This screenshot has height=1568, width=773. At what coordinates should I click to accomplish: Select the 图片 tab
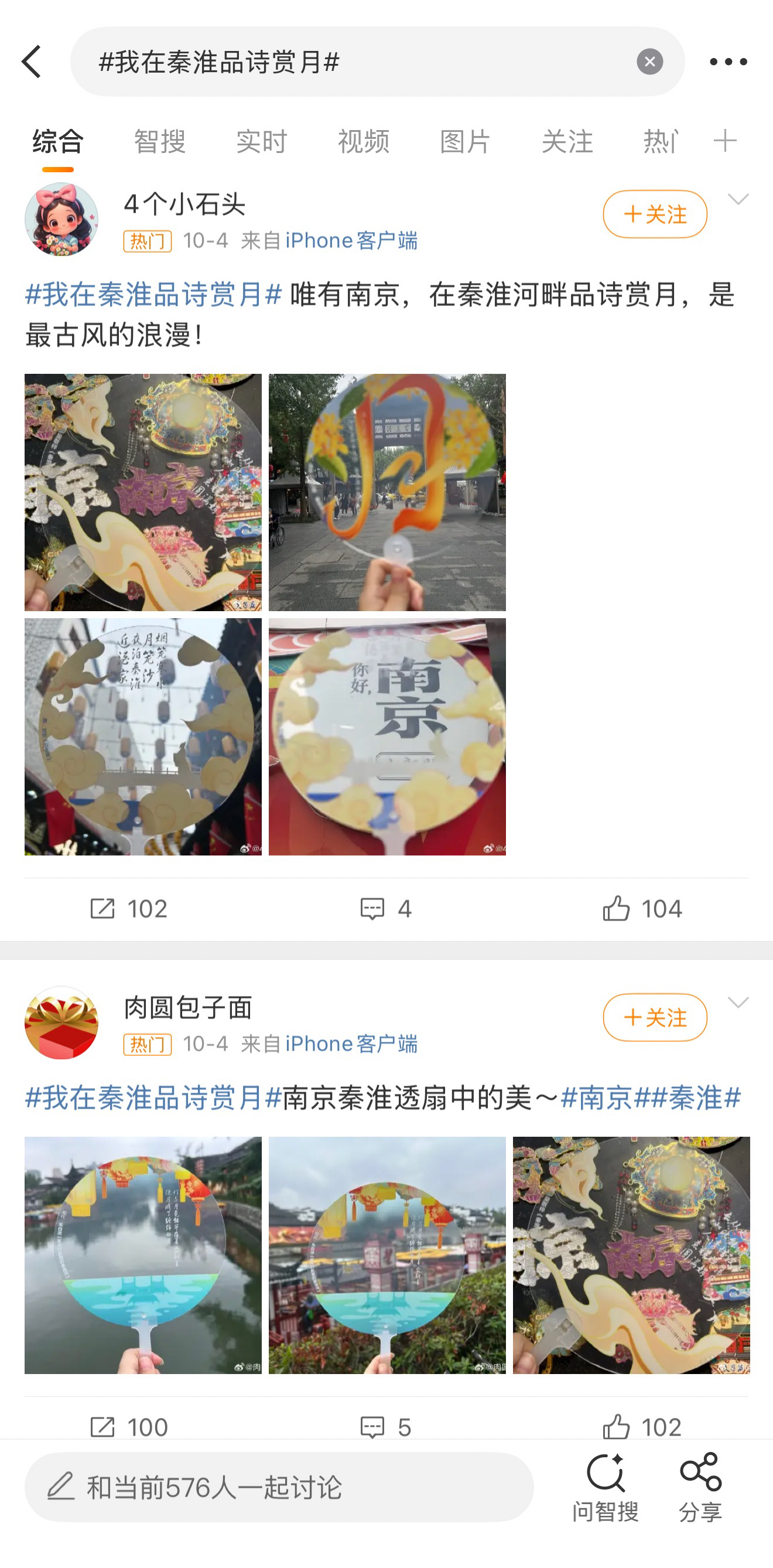point(464,141)
